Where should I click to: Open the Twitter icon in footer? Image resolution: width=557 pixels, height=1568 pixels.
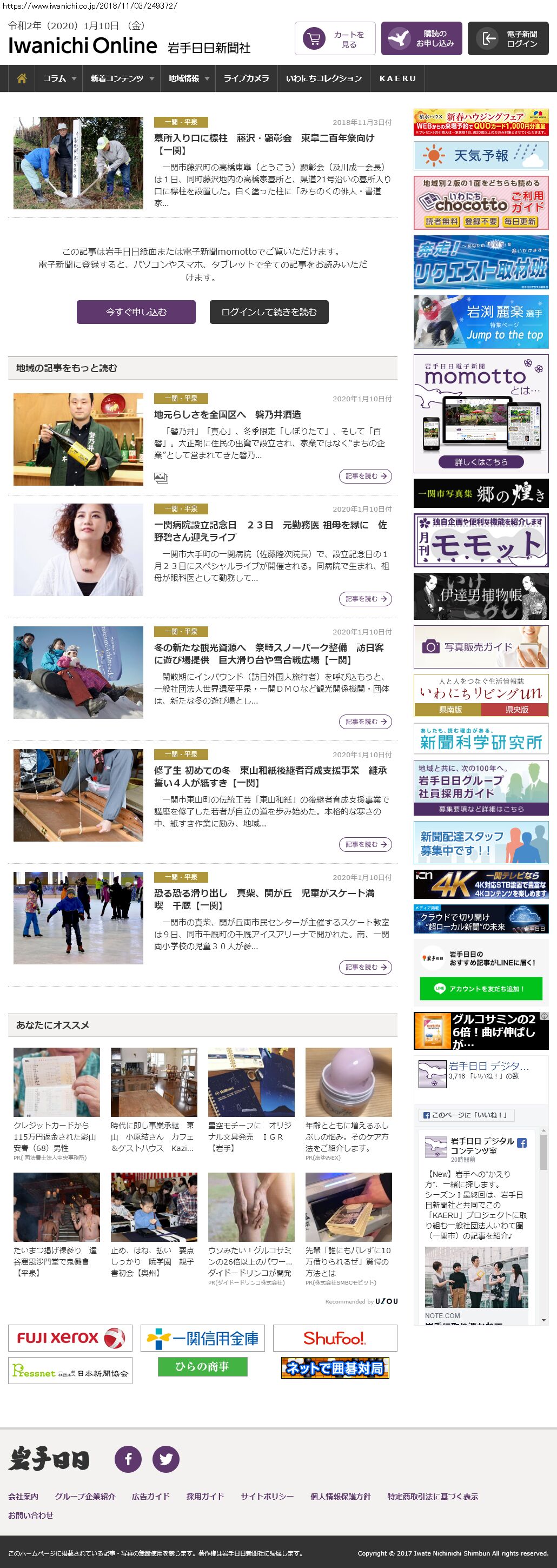(165, 1459)
